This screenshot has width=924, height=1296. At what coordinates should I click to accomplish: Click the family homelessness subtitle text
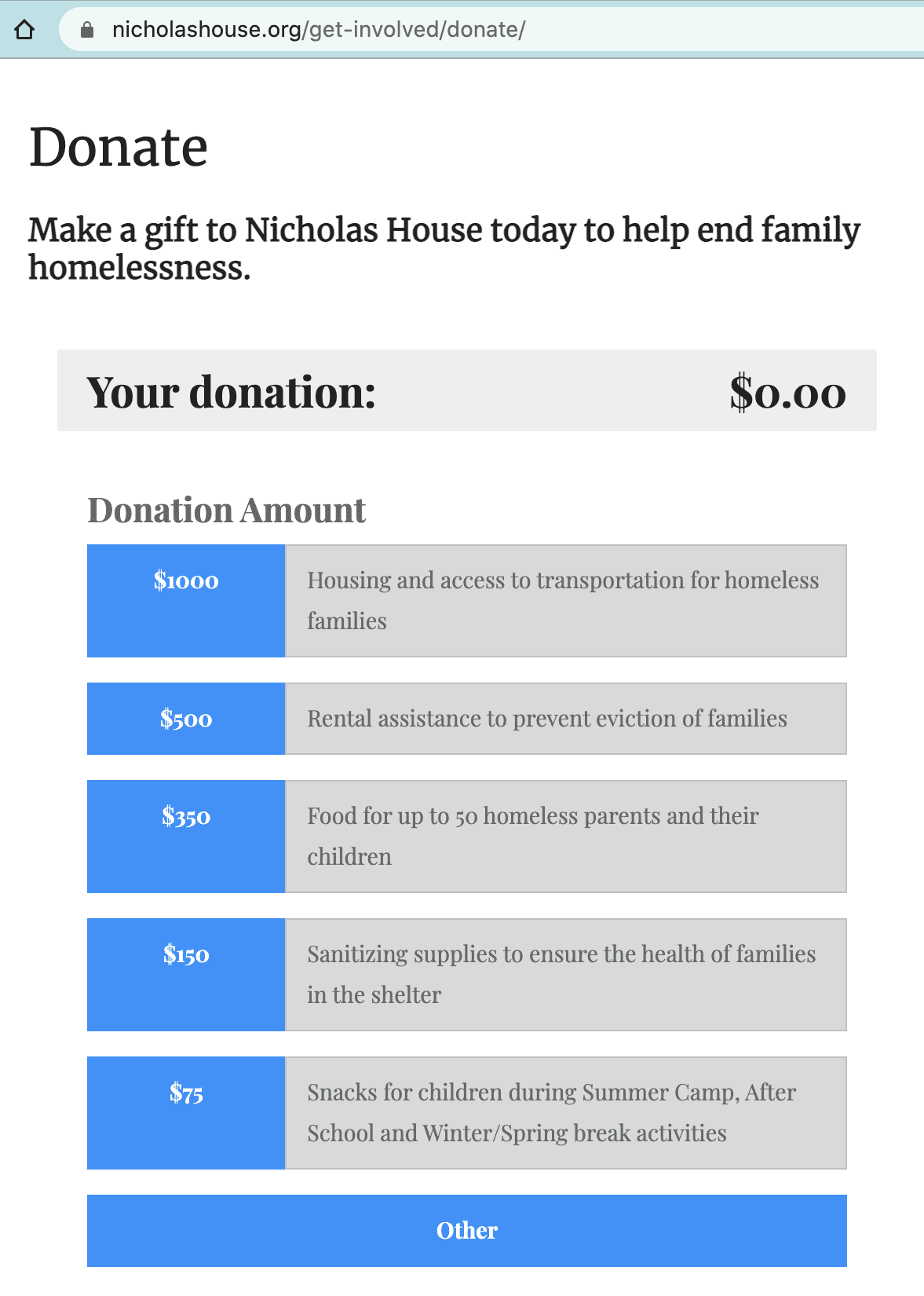[444, 250]
